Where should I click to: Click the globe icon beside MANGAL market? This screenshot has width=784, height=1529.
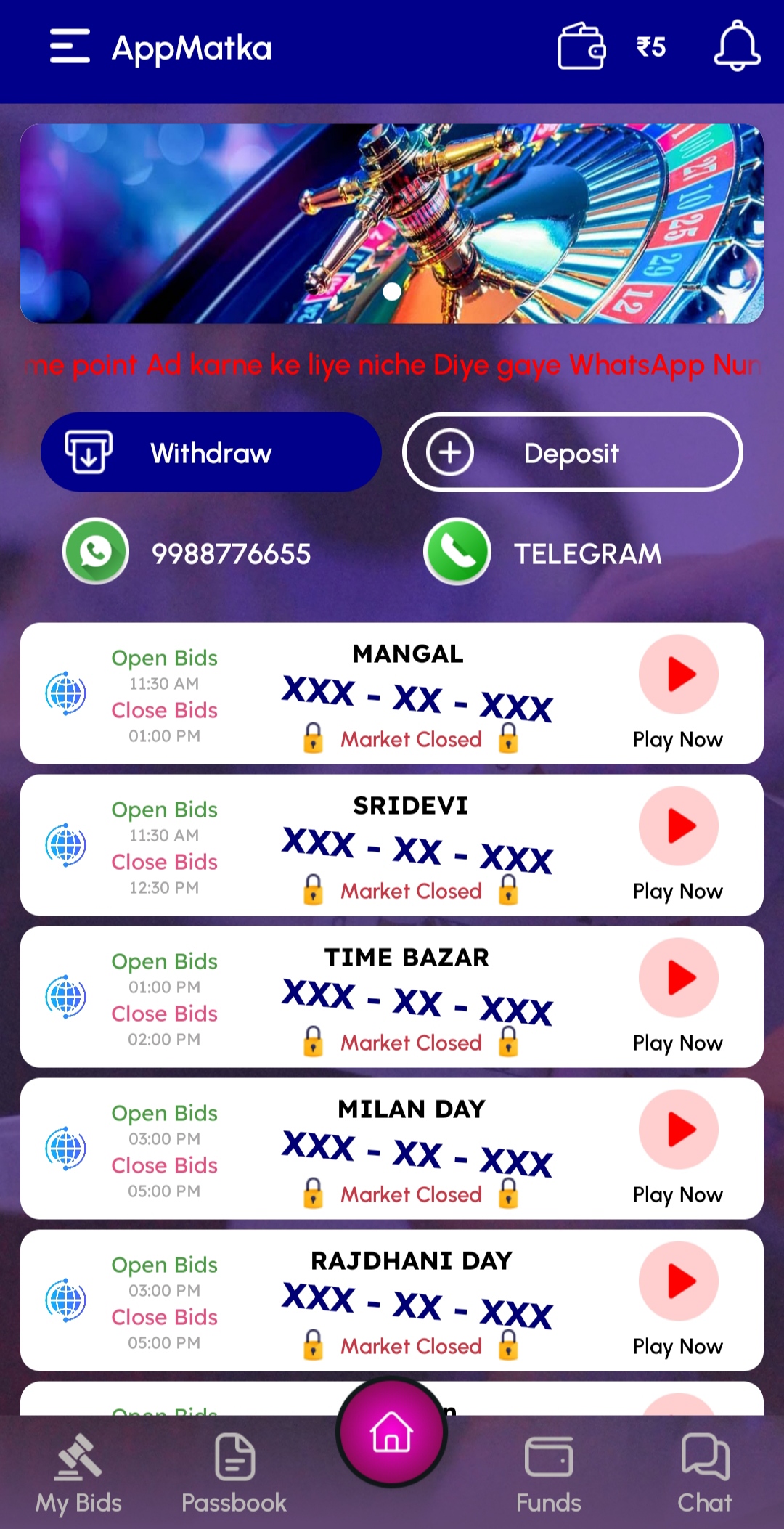point(66,693)
